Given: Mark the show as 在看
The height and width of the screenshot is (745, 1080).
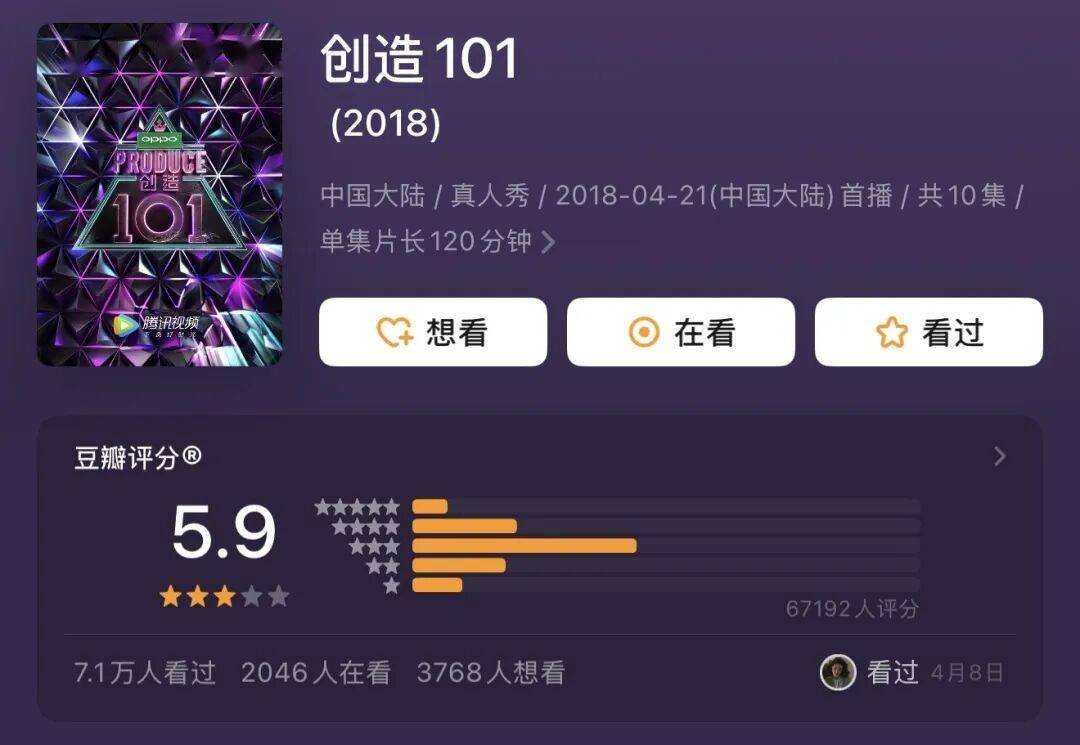Looking at the screenshot, I should (x=680, y=332).
